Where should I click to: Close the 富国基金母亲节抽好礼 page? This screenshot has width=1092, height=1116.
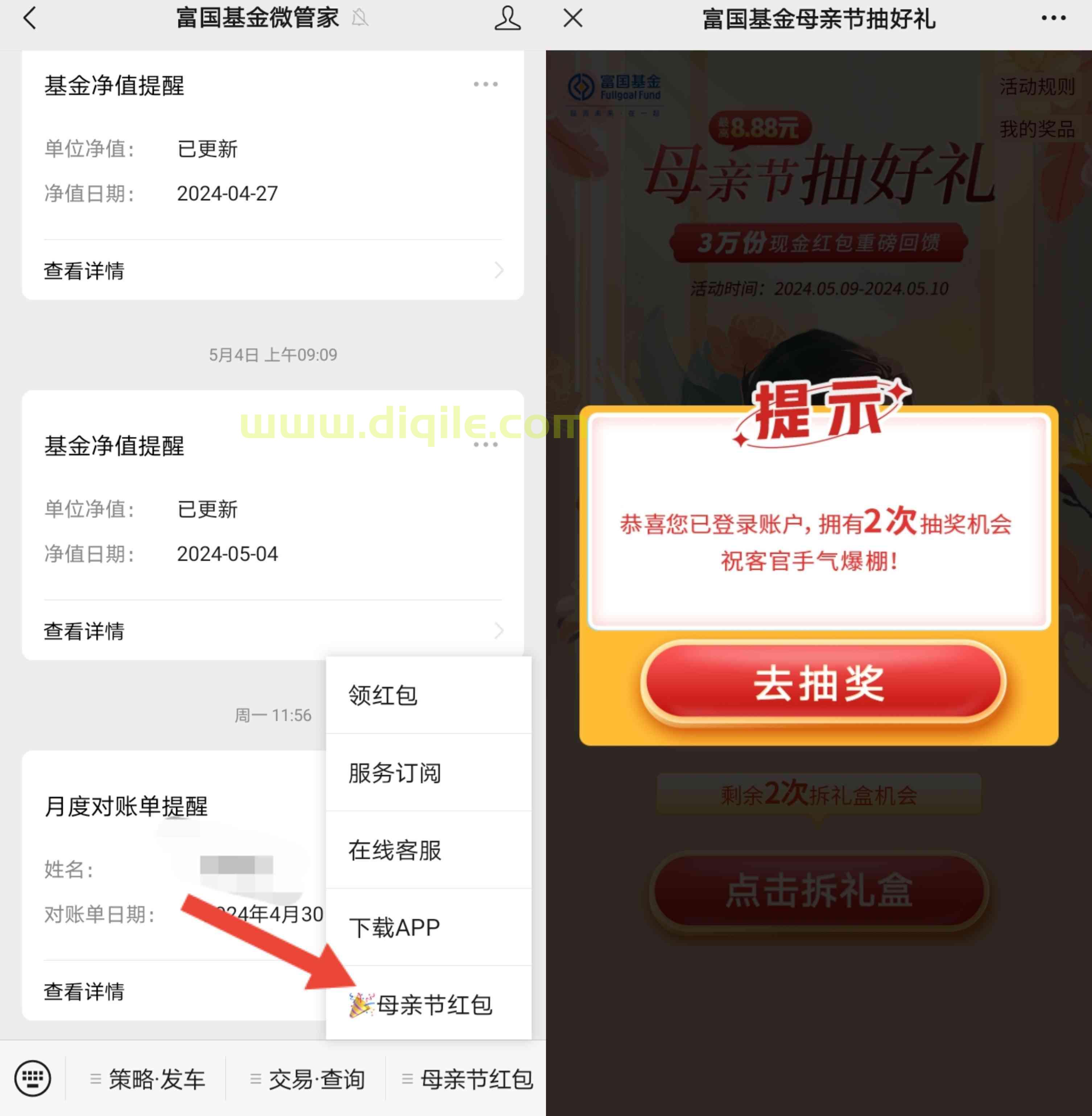(573, 18)
